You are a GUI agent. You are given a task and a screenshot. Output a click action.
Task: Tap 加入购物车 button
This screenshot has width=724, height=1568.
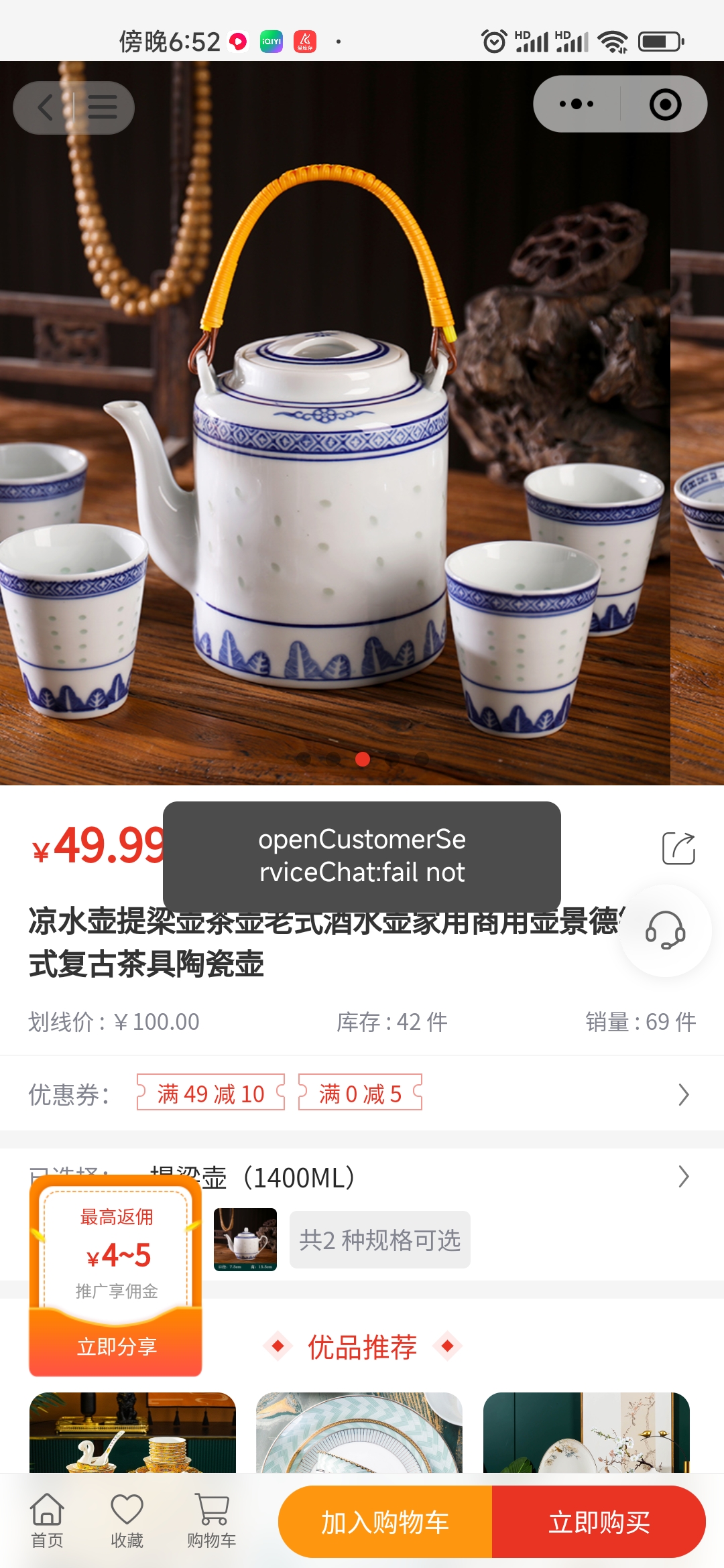(x=385, y=1522)
